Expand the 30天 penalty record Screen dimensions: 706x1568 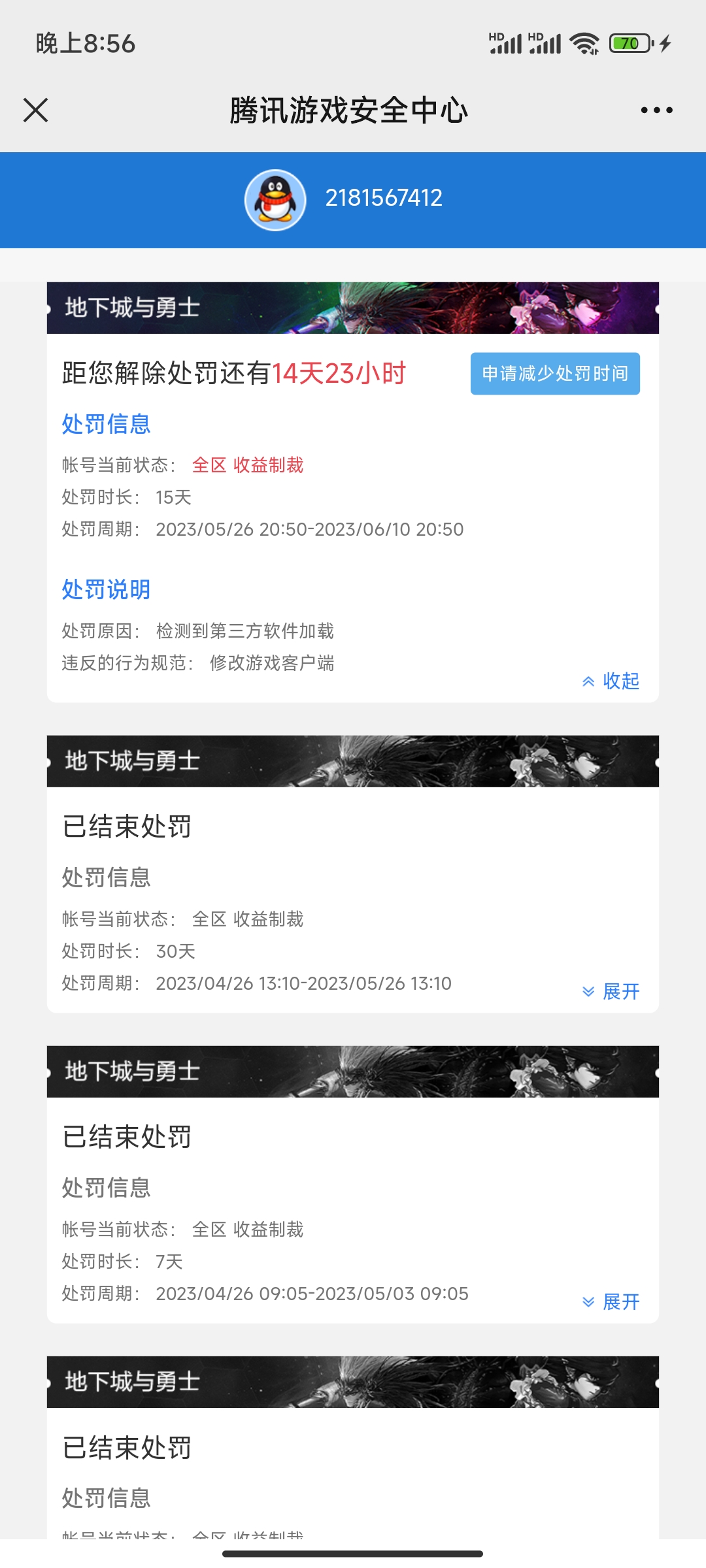click(x=611, y=991)
